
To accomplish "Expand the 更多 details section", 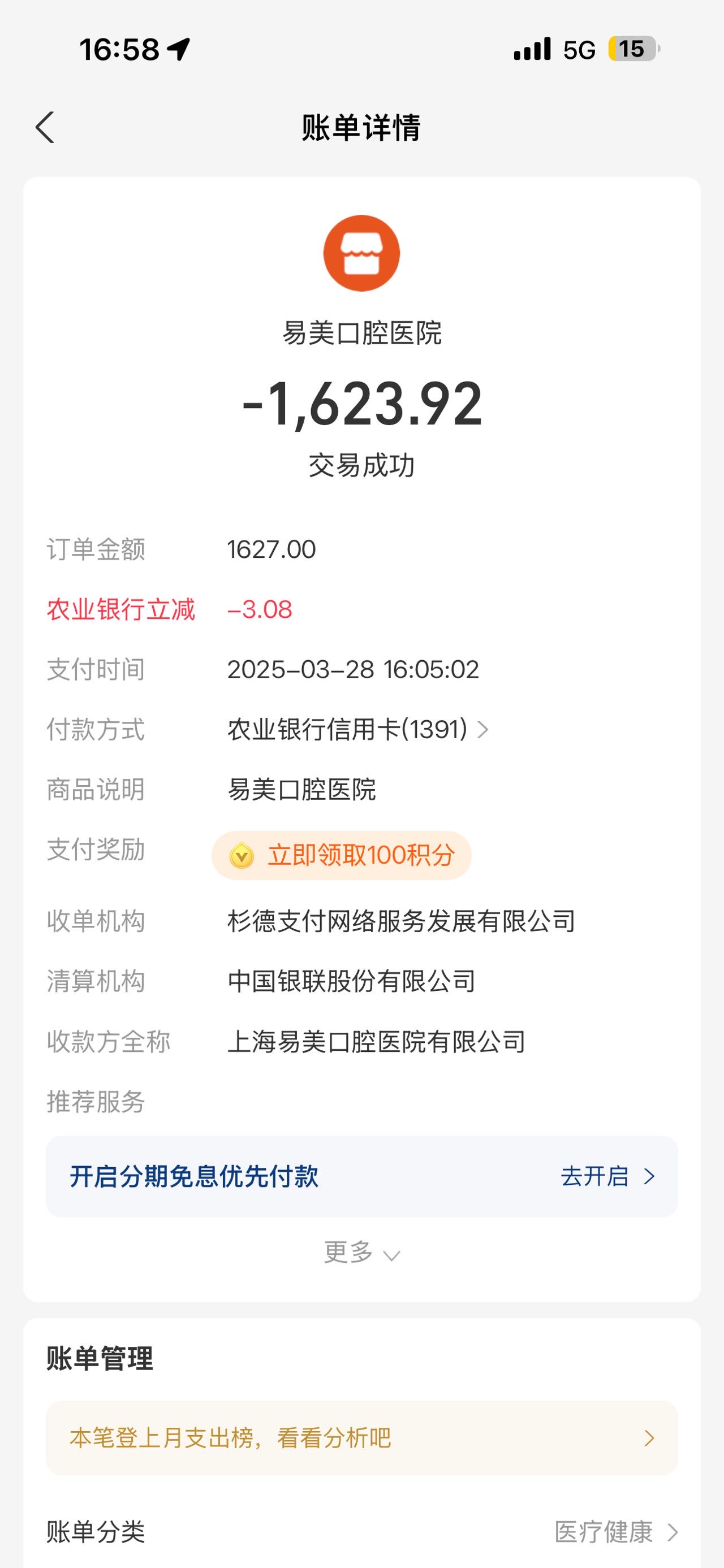I will [361, 1253].
